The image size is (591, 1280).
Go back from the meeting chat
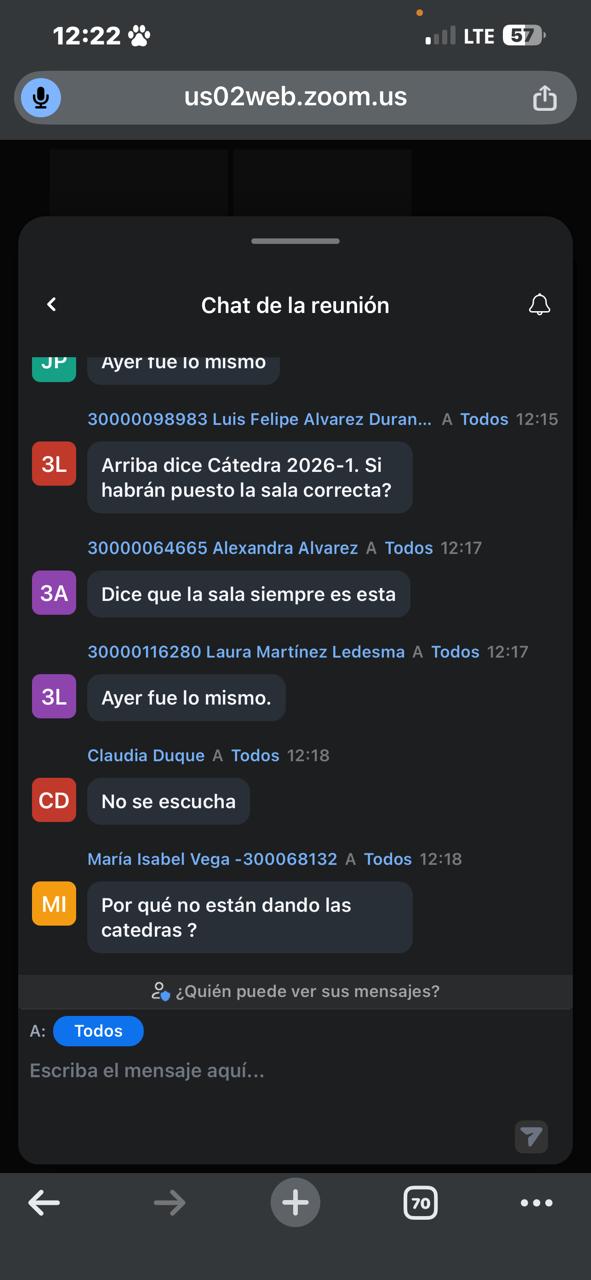[52, 305]
